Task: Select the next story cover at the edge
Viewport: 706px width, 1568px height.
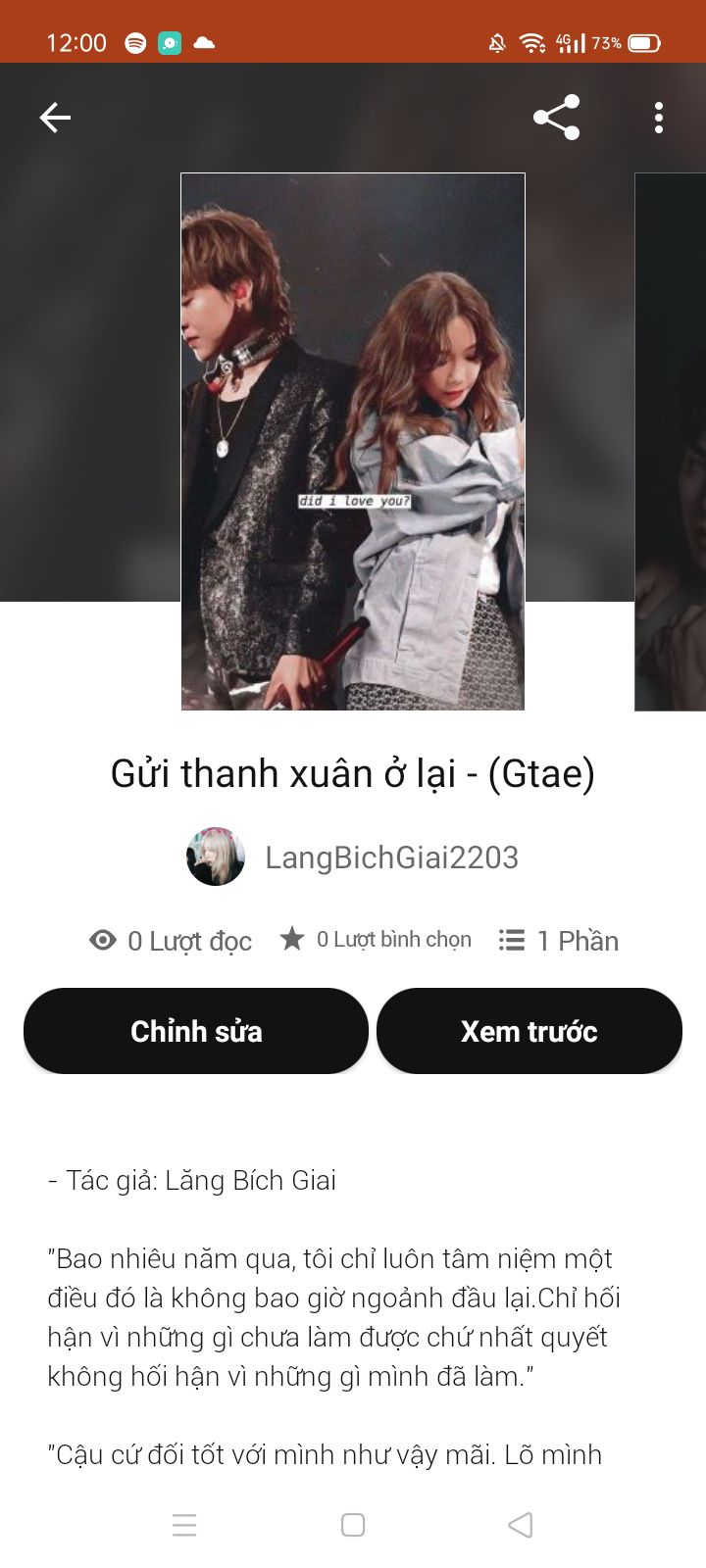Action: pyautogui.click(x=671, y=441)
